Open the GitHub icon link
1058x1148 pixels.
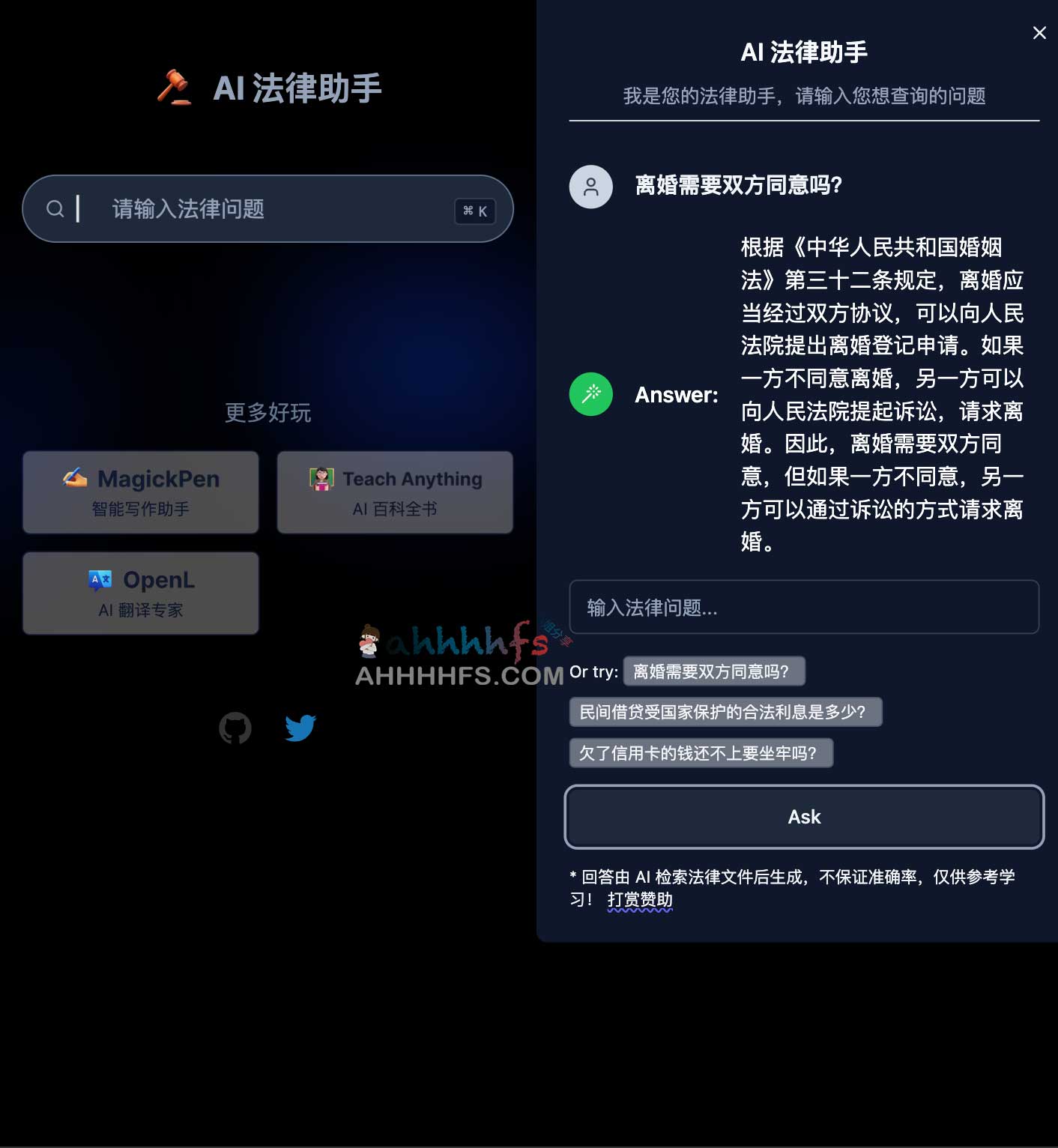(235, 728)
